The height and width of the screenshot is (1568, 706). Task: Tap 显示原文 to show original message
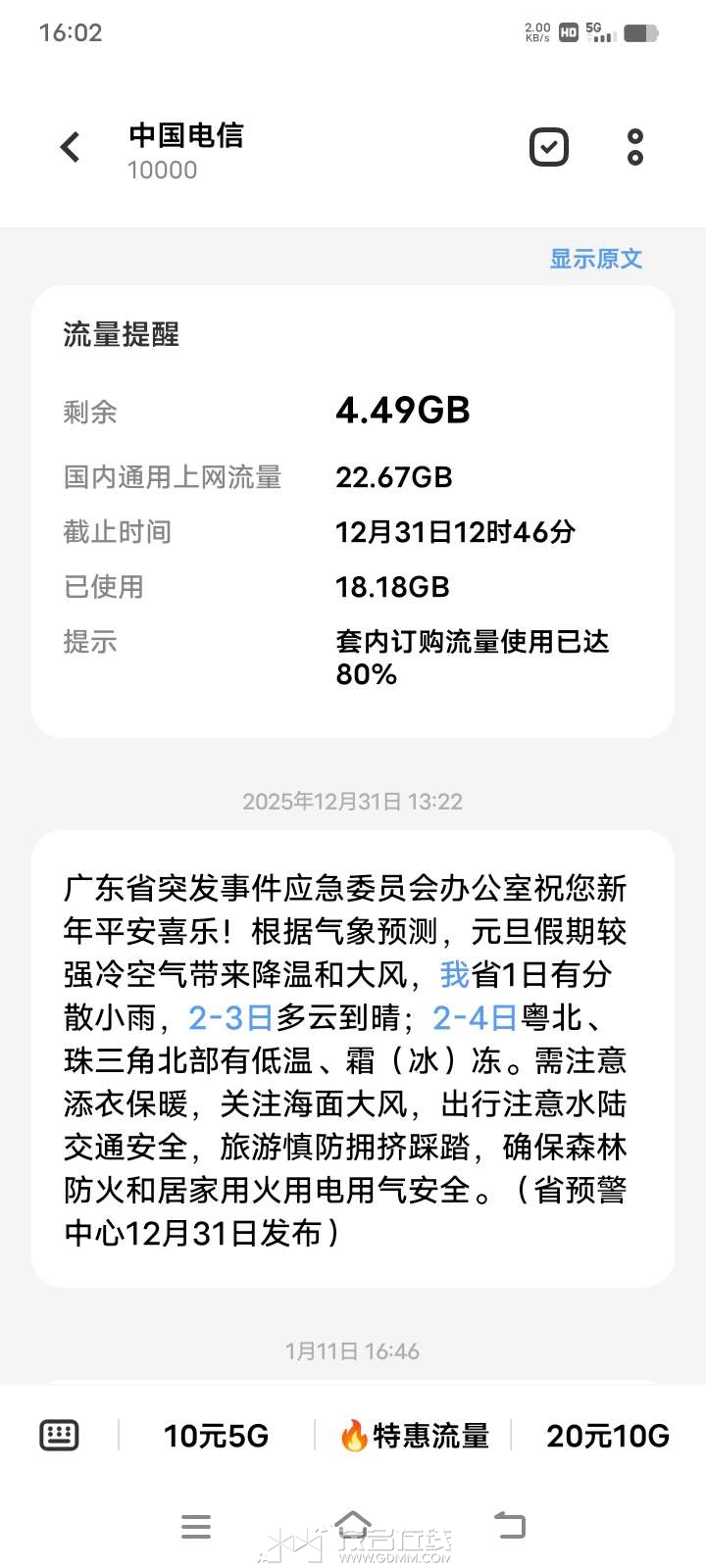[595, 259]
